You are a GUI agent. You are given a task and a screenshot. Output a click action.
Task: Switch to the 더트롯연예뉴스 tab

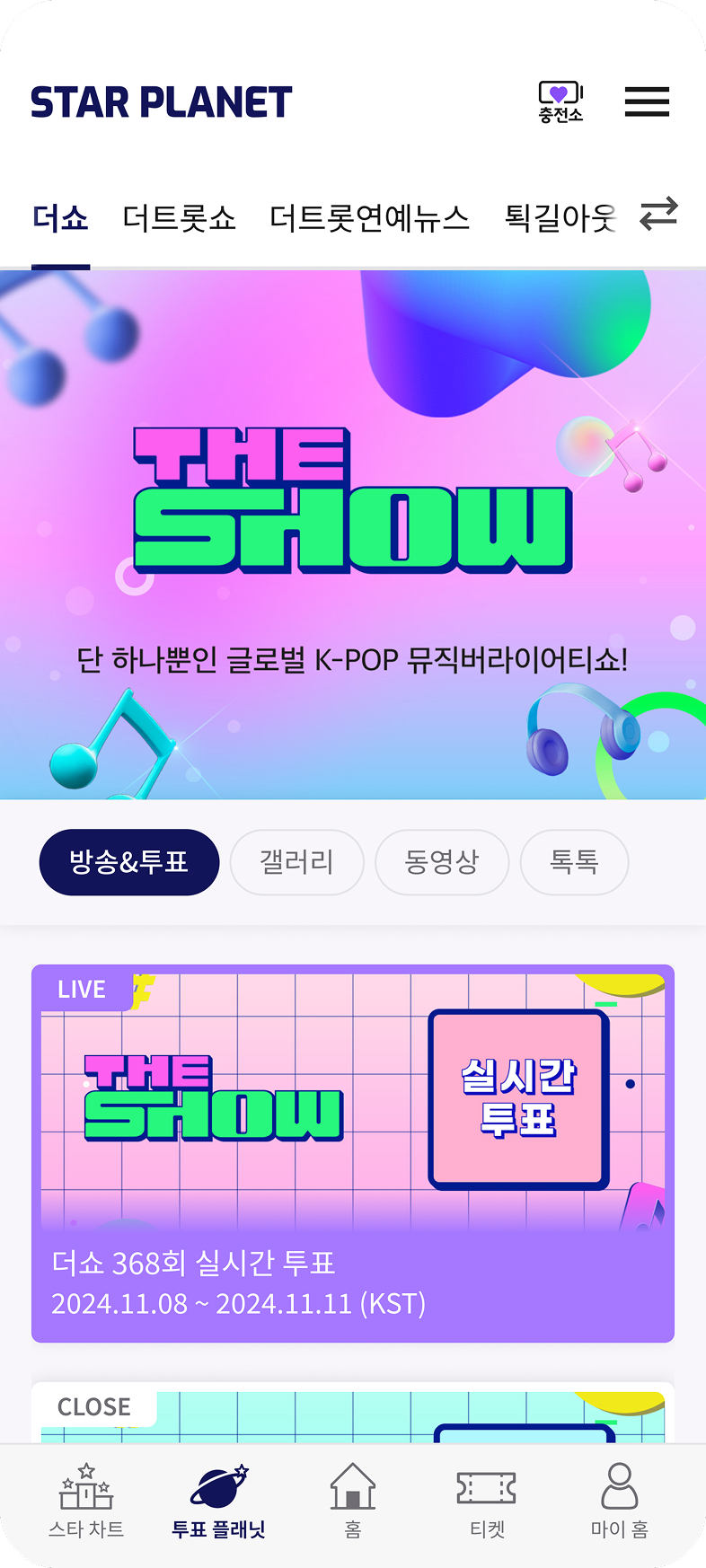(369, 217)
